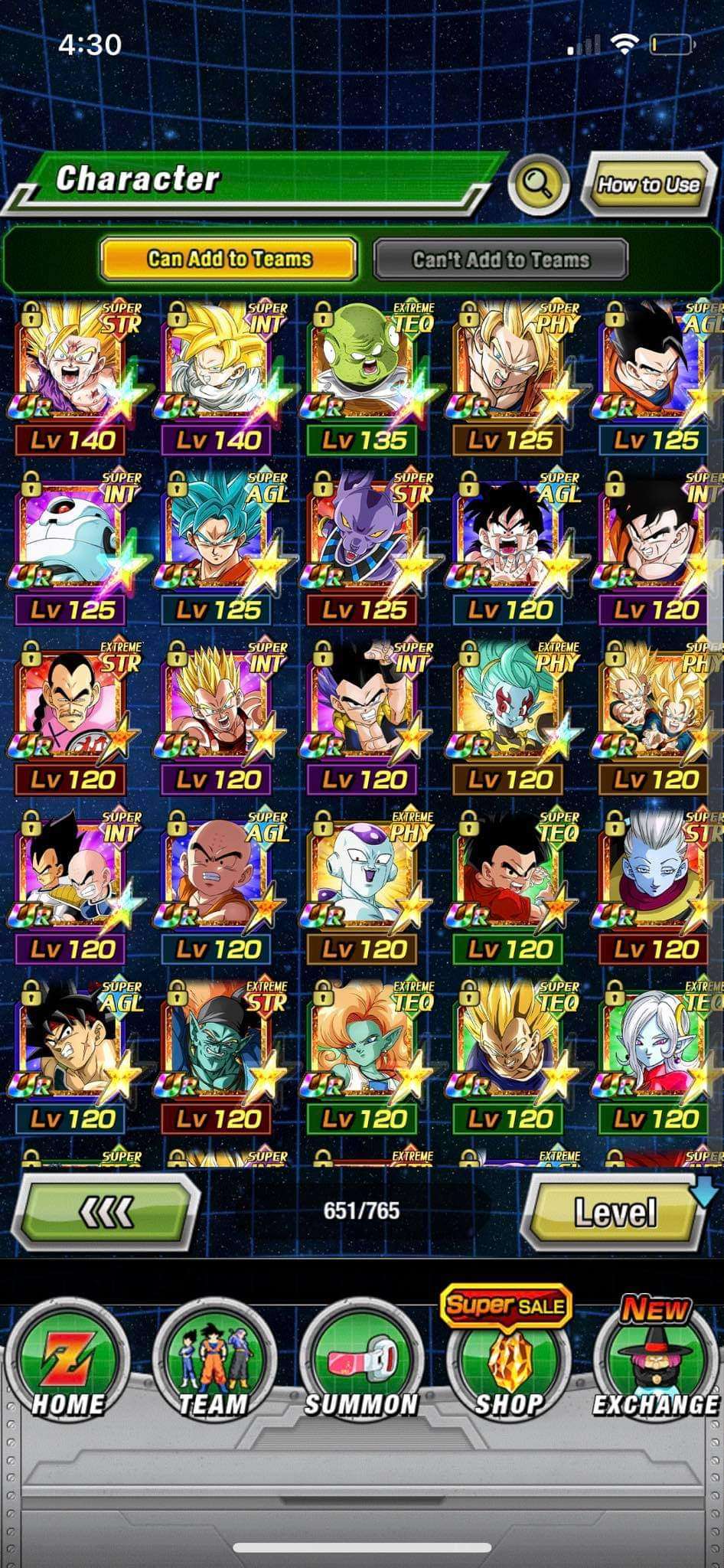Switch to Can Add to Teams tab
This screenshot has width=724, height=1568.
(229, 259)
